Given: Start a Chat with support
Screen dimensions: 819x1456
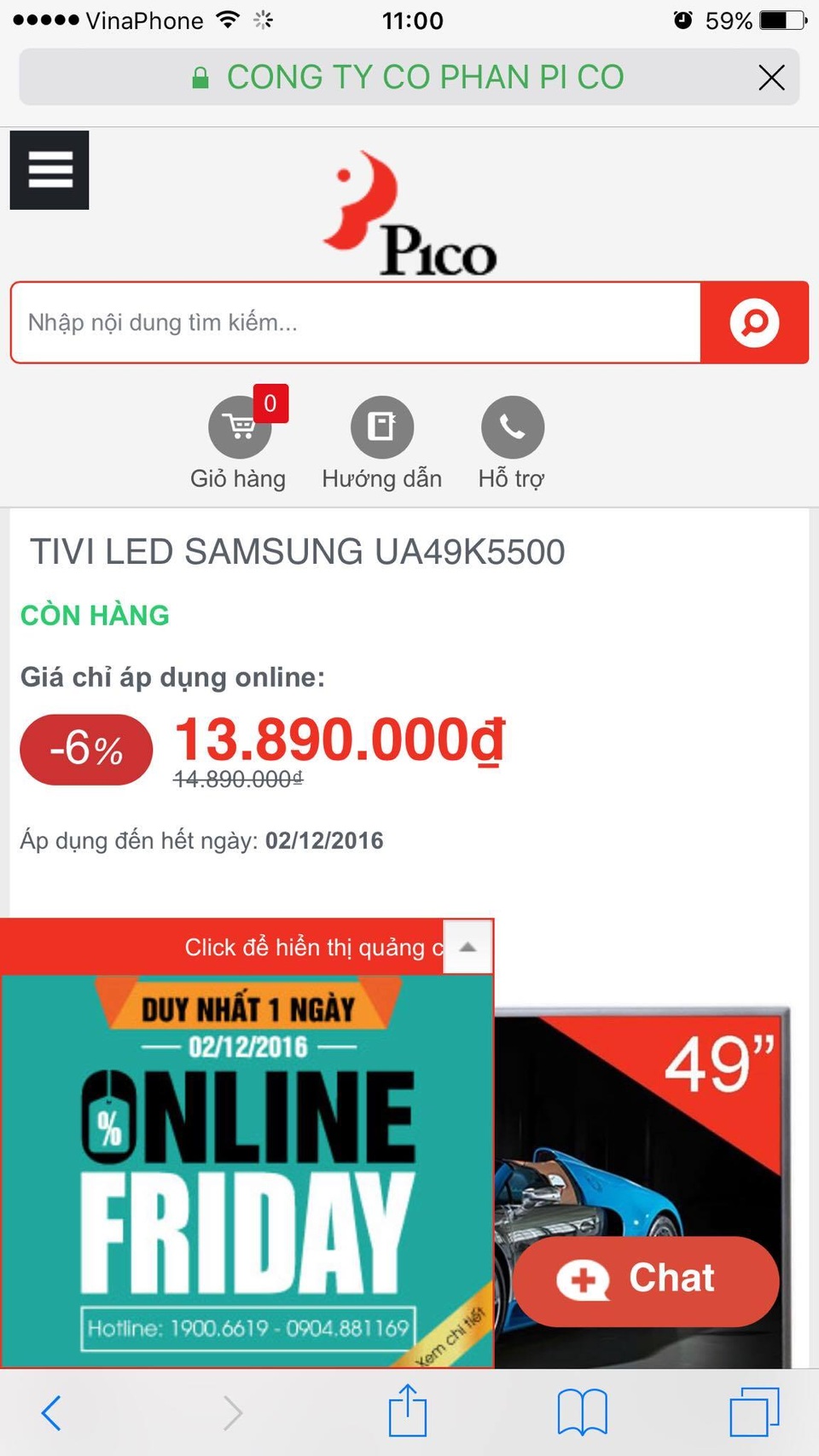Looking at the screenshot, I should tap(646, 1279).
